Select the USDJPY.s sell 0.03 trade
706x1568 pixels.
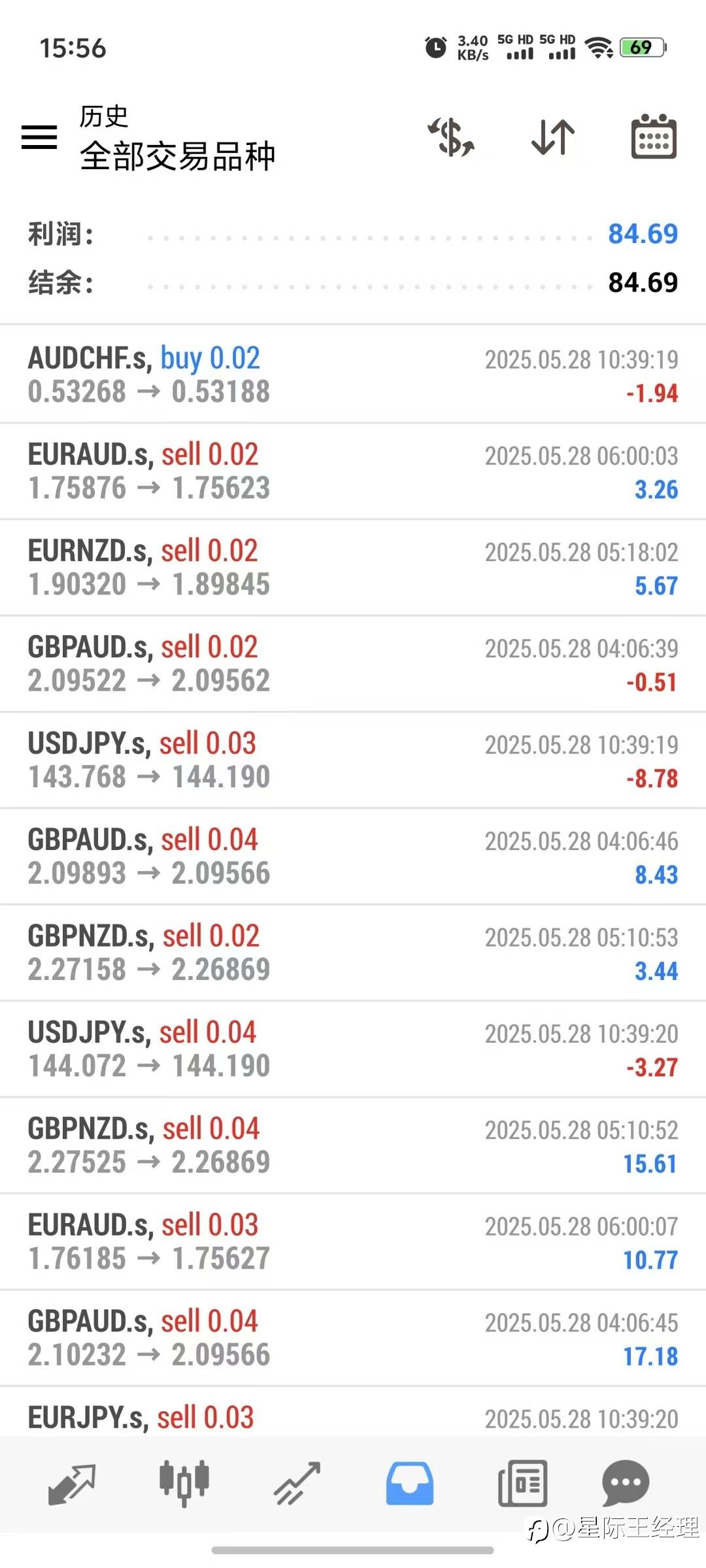click(x=353, y=760)
